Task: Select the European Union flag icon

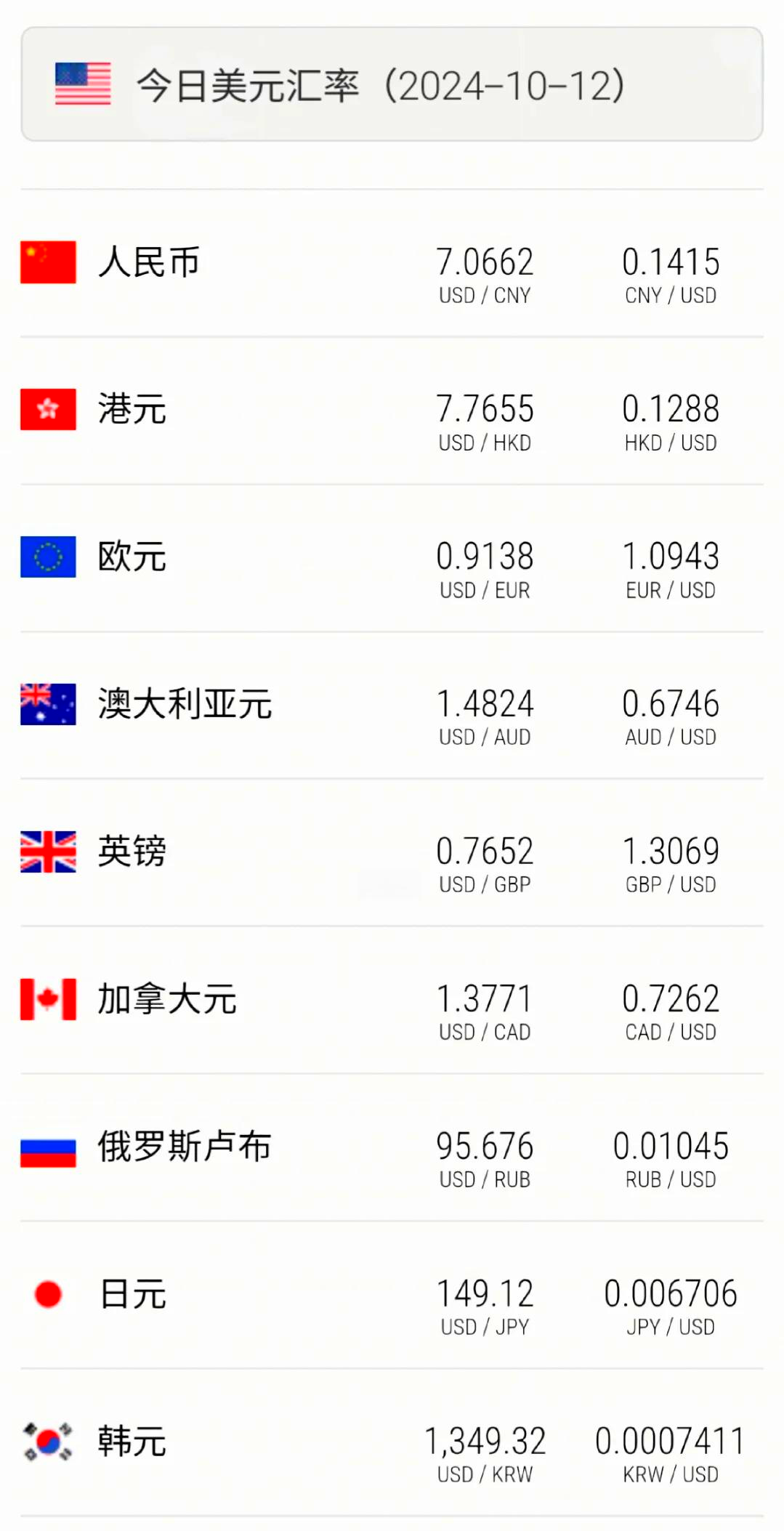Action: (47, 557)
